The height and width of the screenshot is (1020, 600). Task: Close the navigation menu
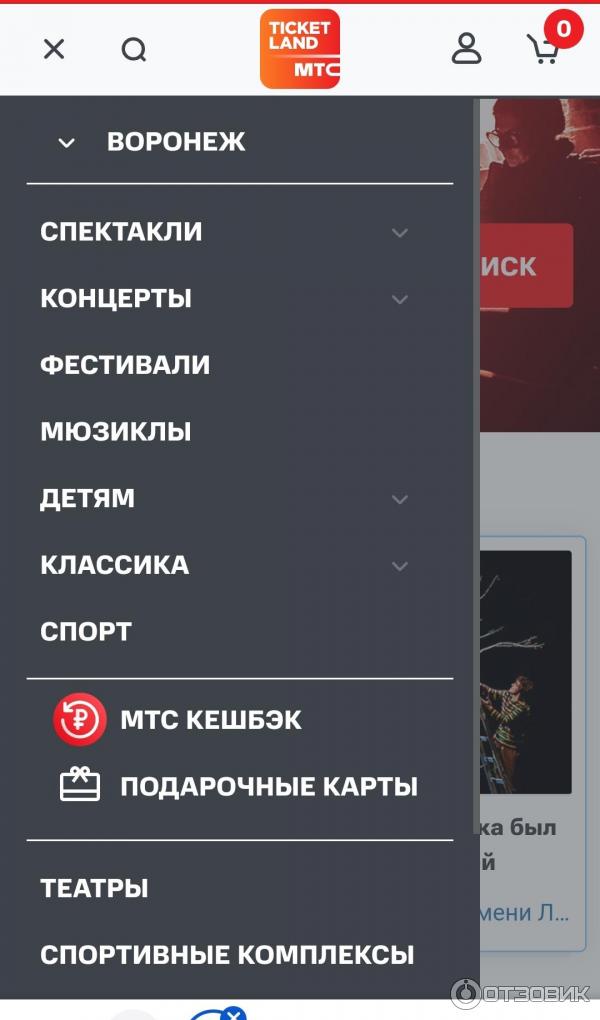(x=54, y=49)
